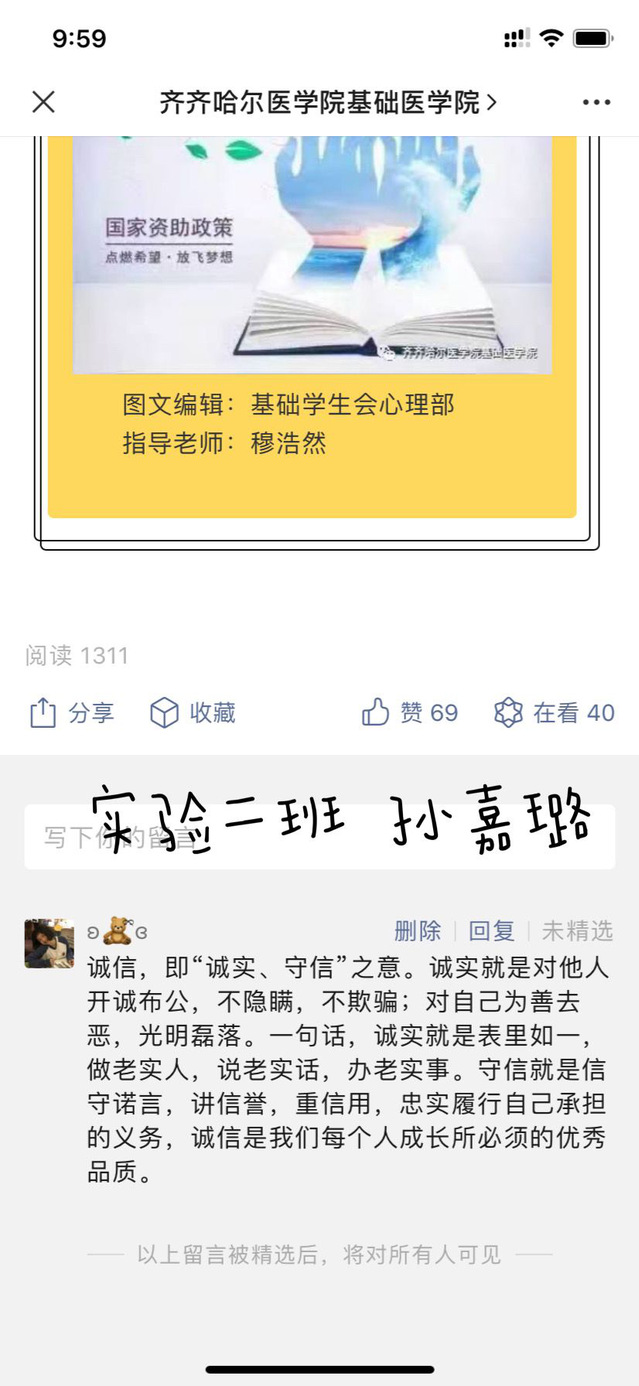Save article with 收藏

[x=192, y=713]
